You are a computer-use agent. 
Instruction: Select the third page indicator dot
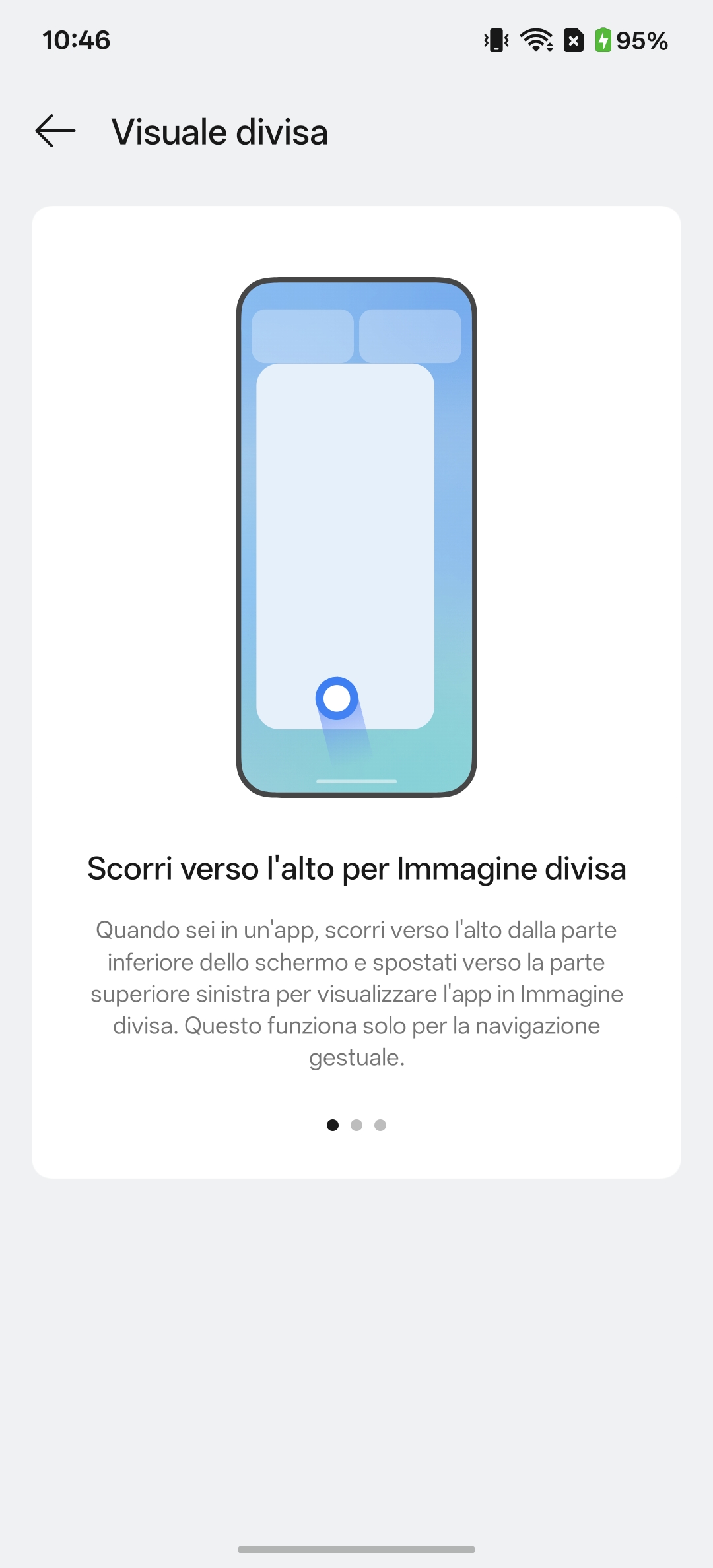tap(380, 1125)
